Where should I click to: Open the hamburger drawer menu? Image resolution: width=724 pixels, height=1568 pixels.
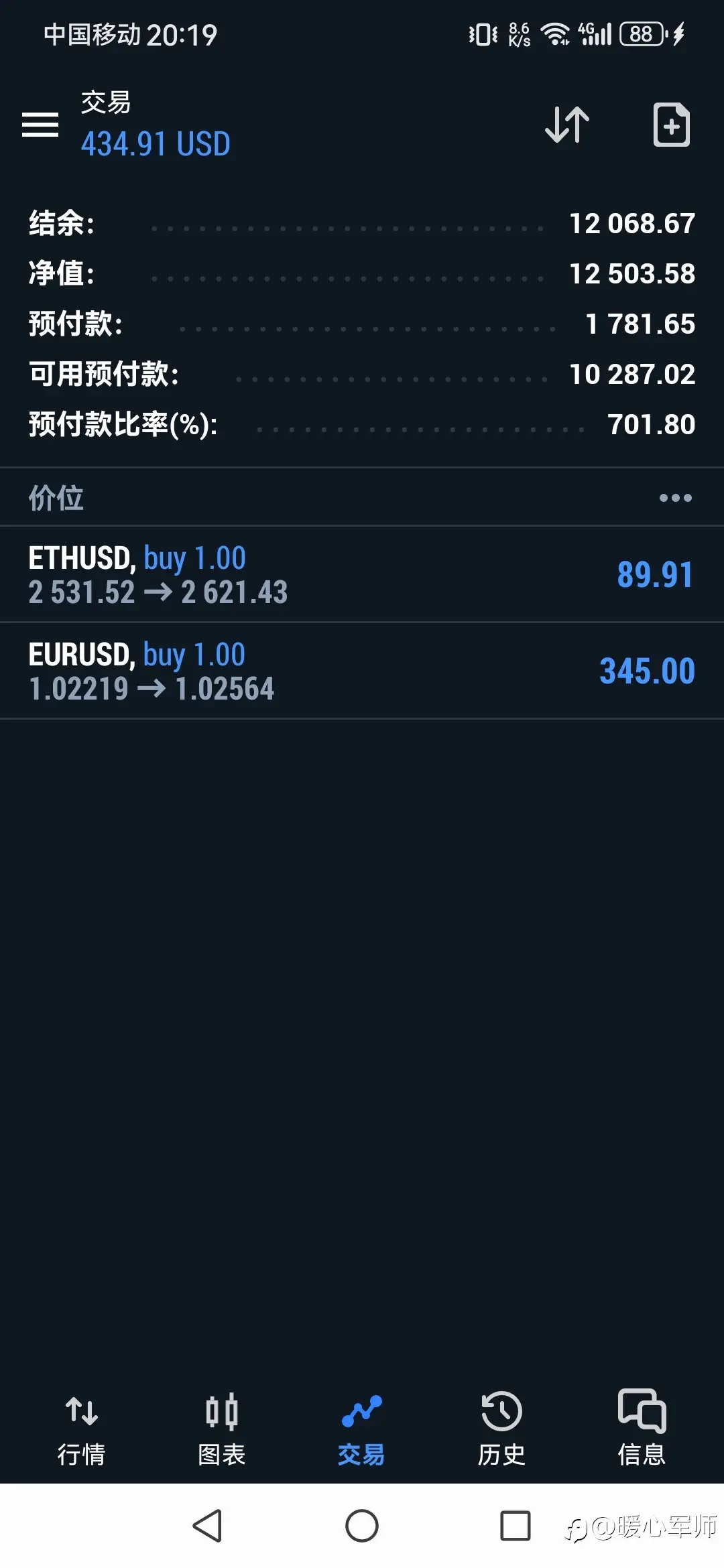pyautogui.click(x=40, y=125)
